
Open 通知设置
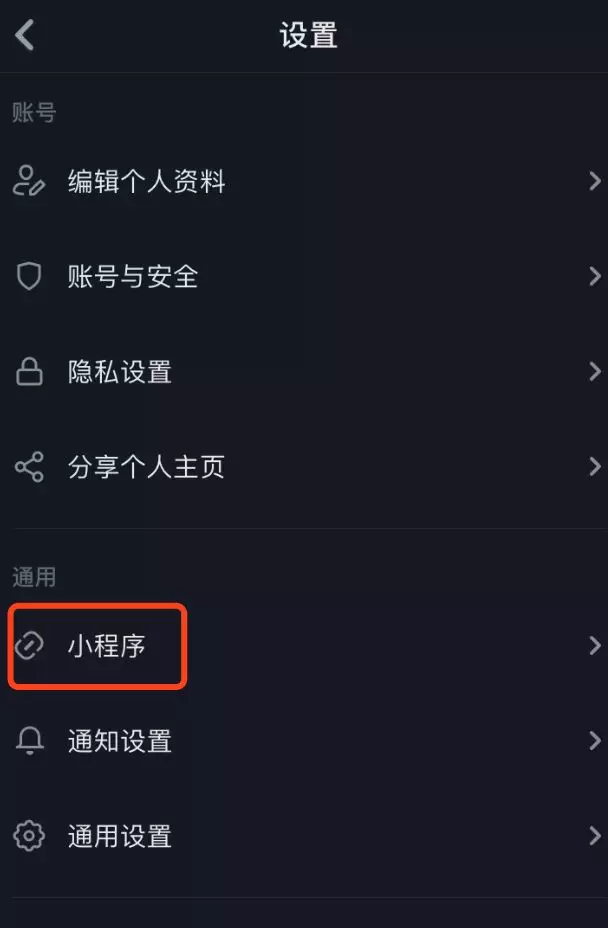[x=120, y=741]
